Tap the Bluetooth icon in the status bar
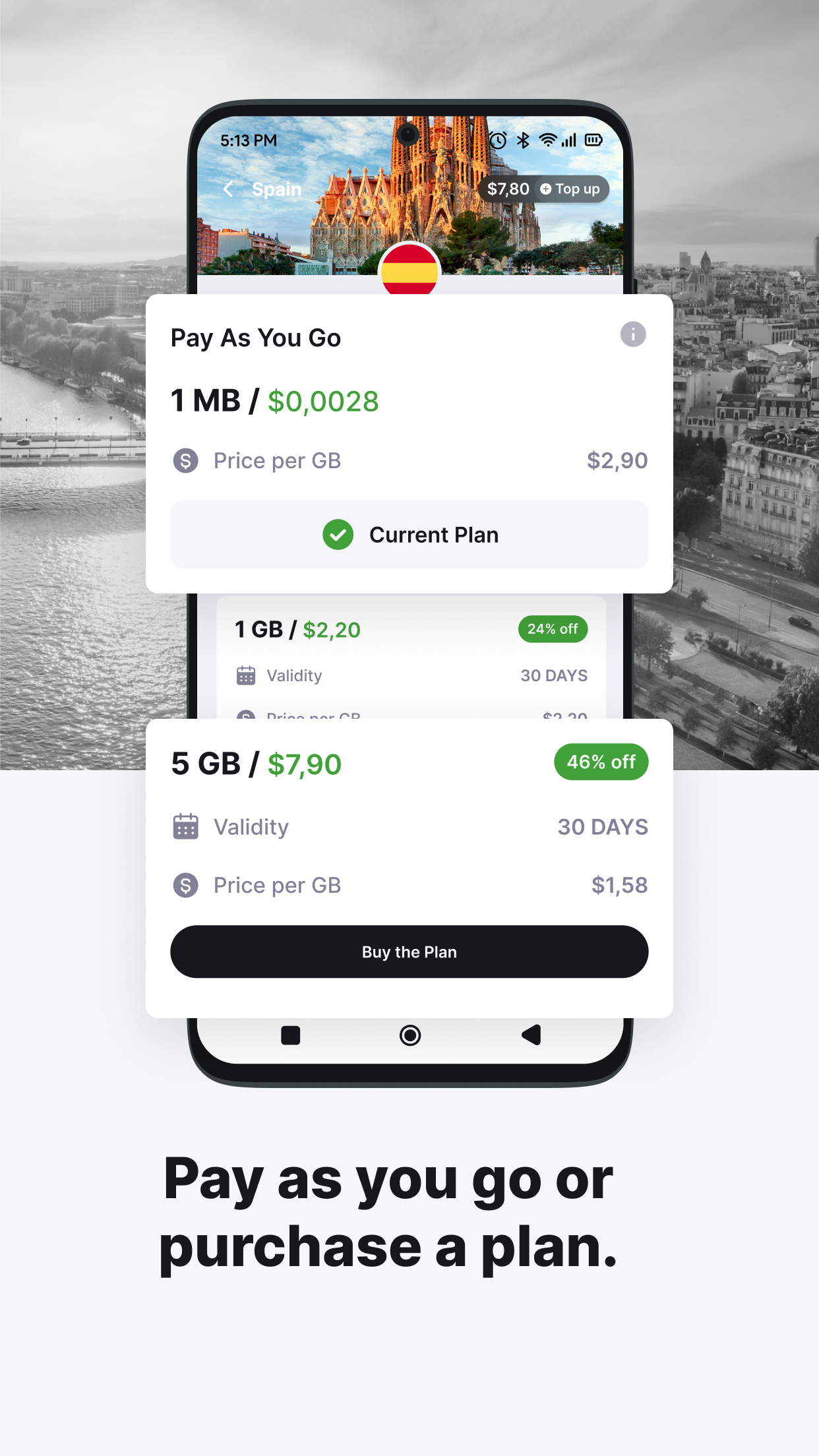 [524, 139]
